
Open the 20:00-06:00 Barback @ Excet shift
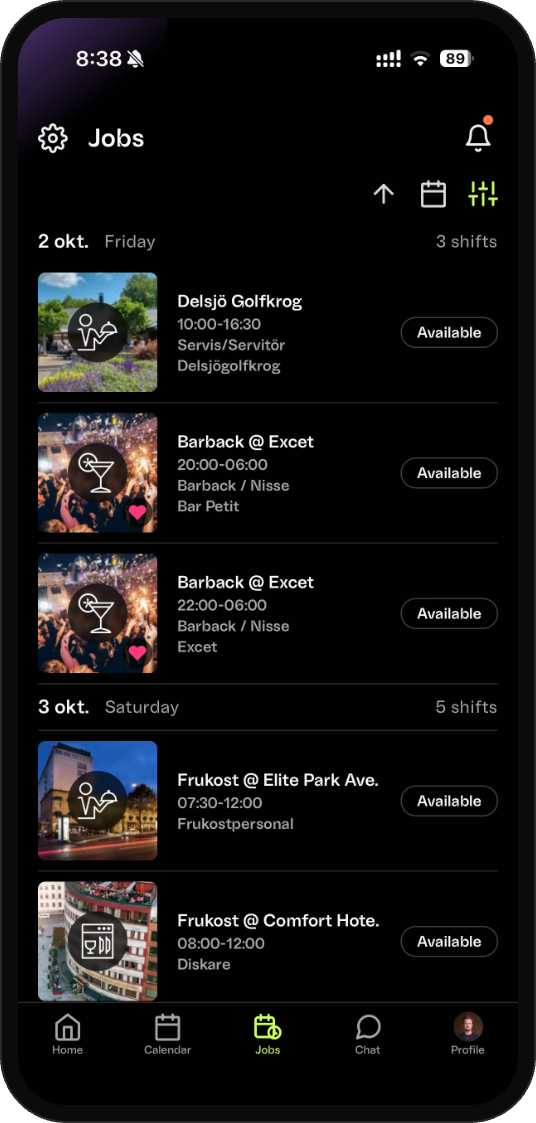click(x=268, y=473)
